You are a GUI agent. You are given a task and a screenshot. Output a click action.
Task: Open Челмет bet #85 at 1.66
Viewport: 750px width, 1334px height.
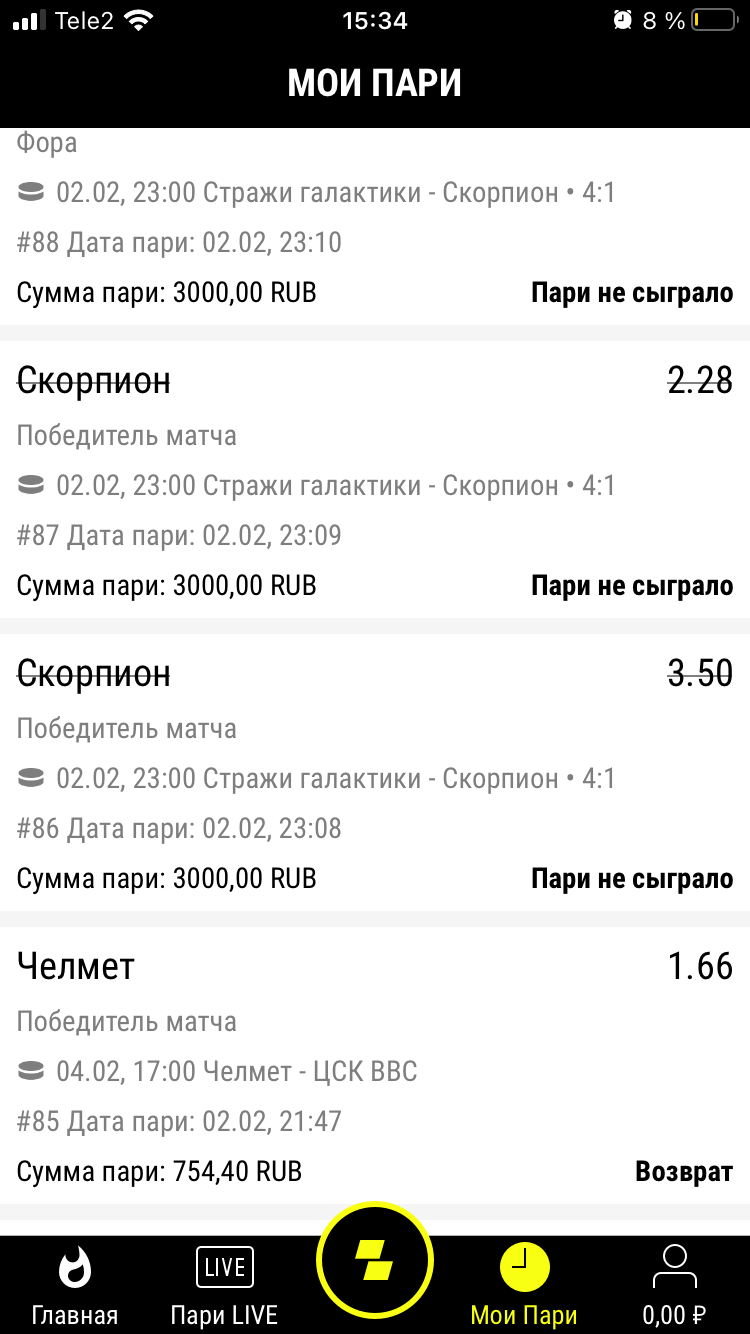pyautogui.click(x=375, y=1068)
